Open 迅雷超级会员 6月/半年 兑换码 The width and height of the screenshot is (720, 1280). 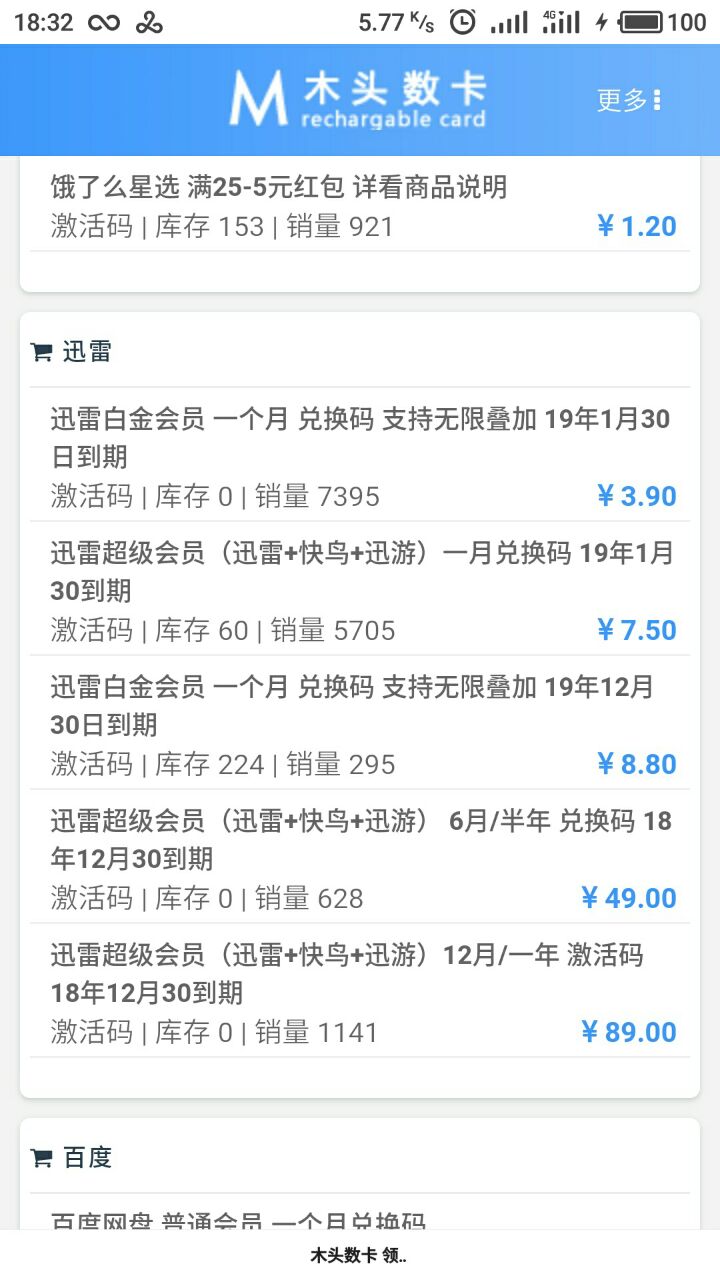pyautogui.click(x=360, y=858)
